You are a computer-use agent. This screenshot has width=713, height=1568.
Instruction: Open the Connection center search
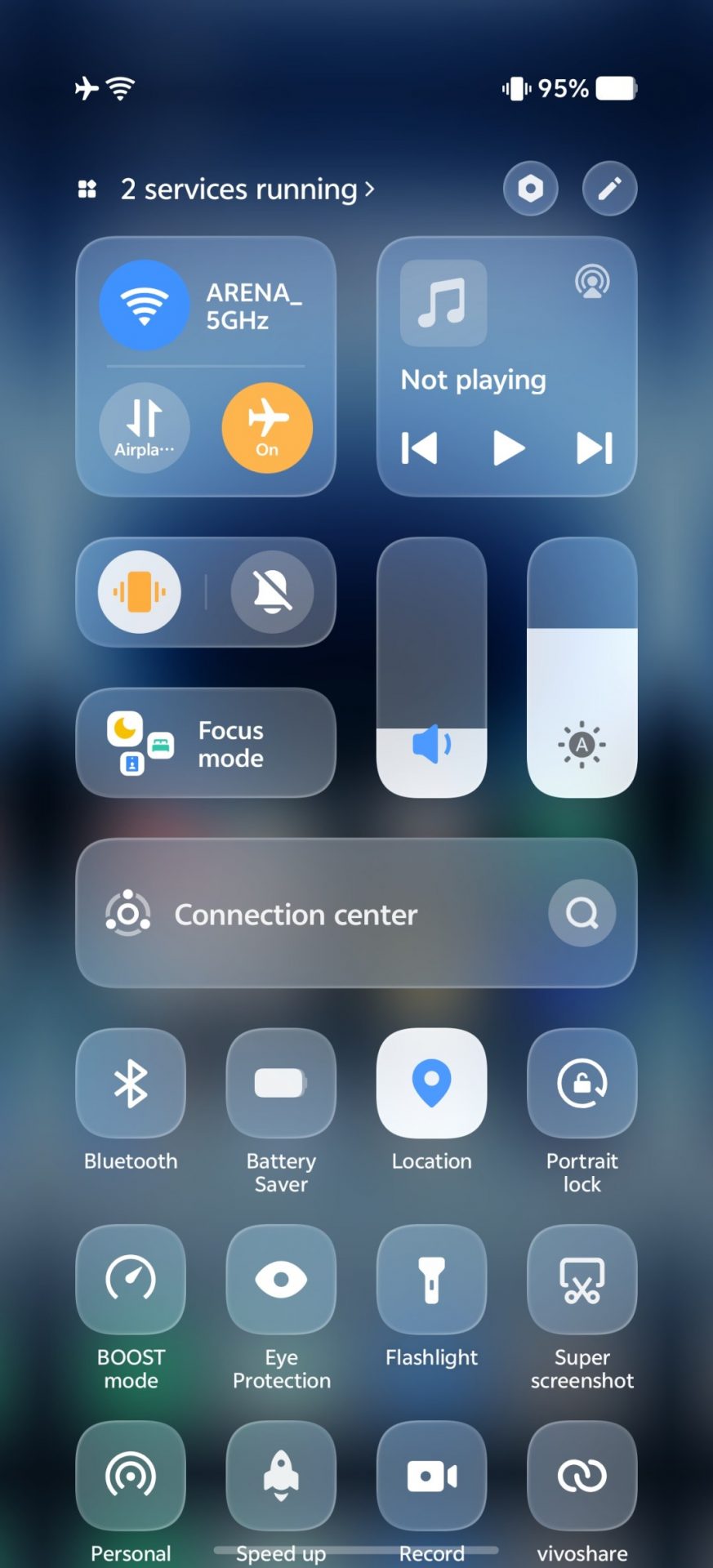[x=582, y=913]
